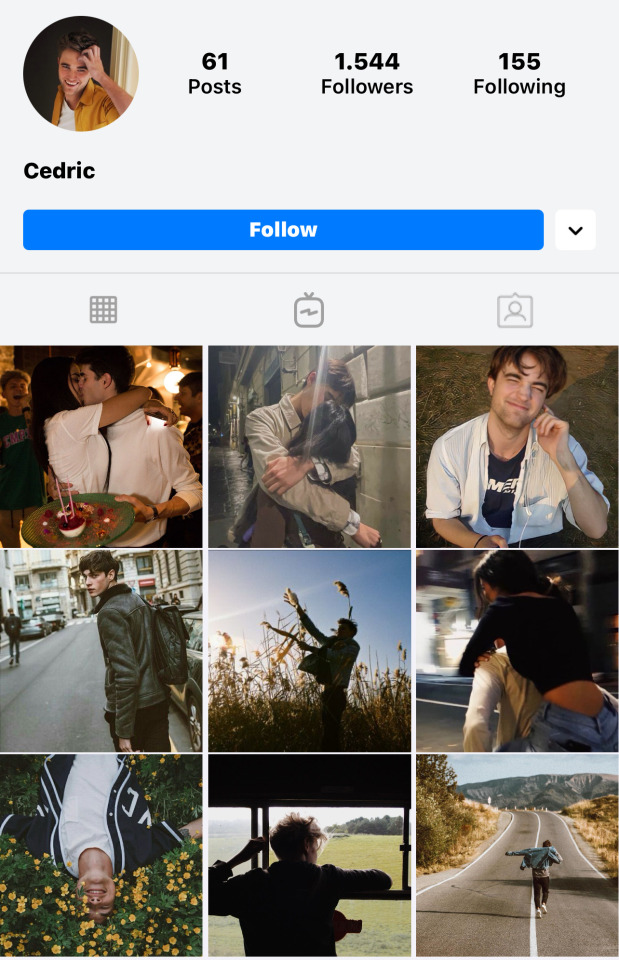Open the upside-down man in yellow flowers post
The height and width of the screenshot is (960, 619).
101,855
